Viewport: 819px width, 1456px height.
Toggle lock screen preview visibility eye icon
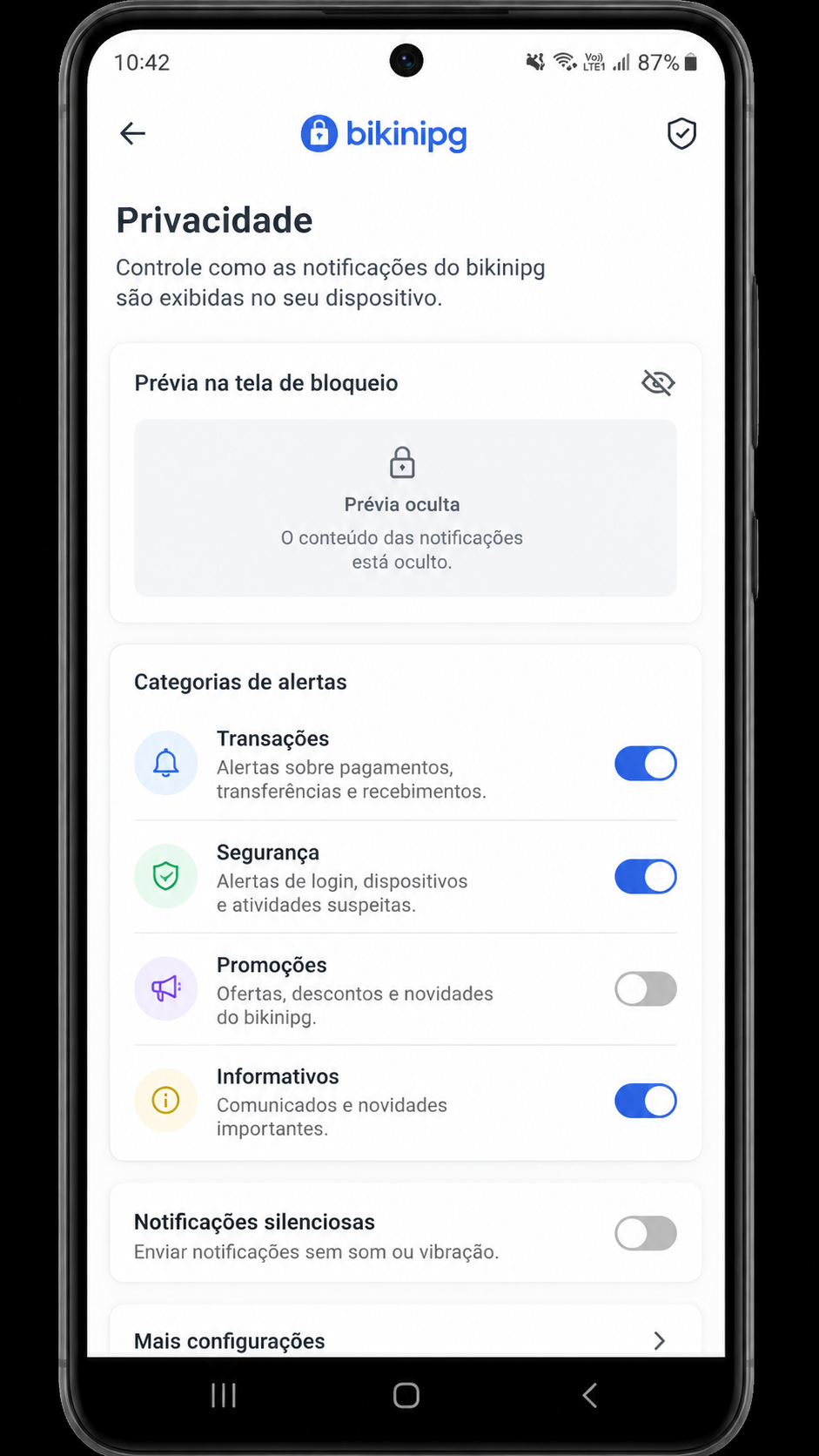coord(658,382)
